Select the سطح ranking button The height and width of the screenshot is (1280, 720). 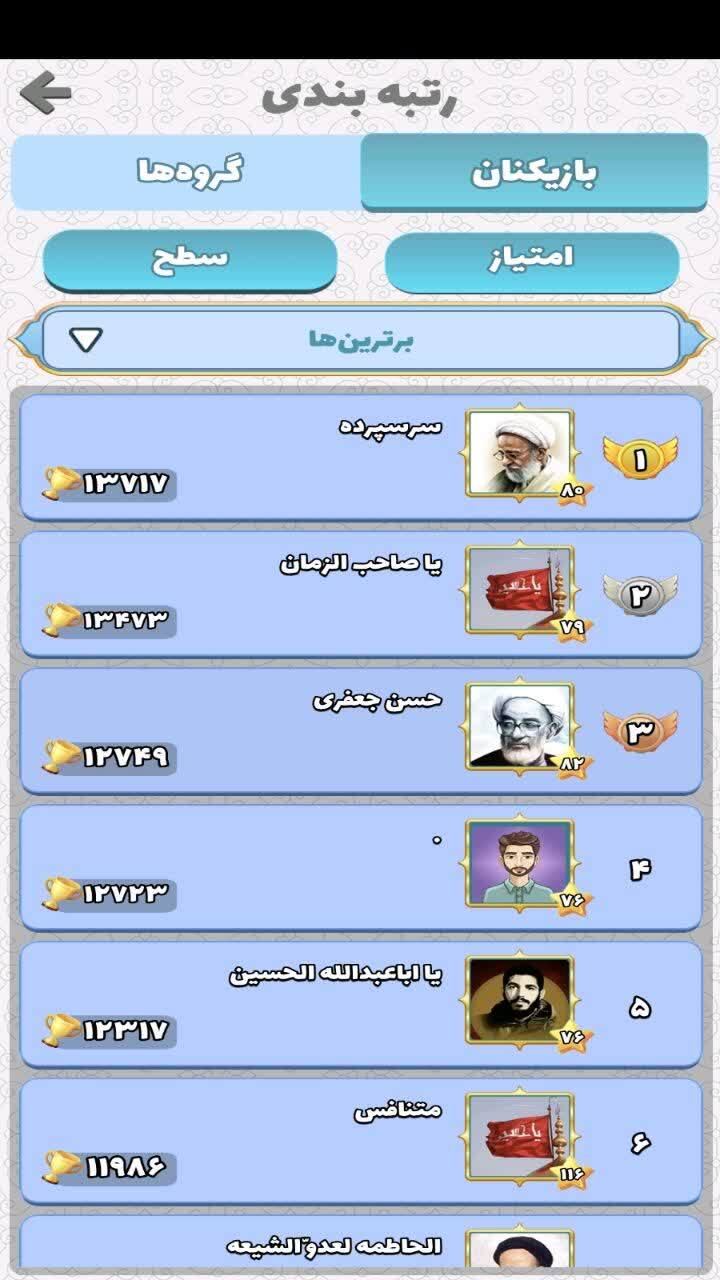pos(189,257)
